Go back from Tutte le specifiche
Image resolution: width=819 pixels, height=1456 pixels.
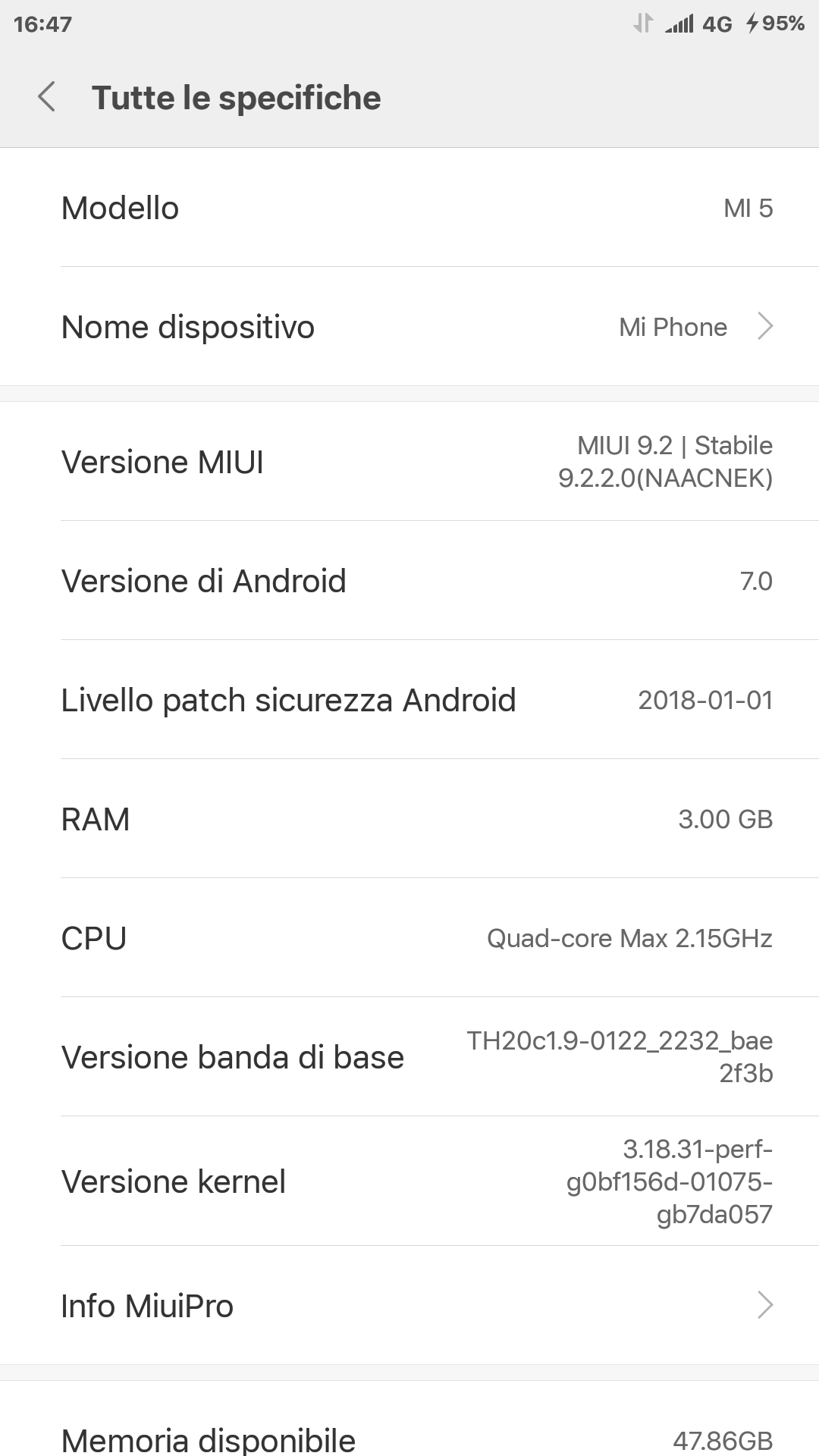coord(47,98)
